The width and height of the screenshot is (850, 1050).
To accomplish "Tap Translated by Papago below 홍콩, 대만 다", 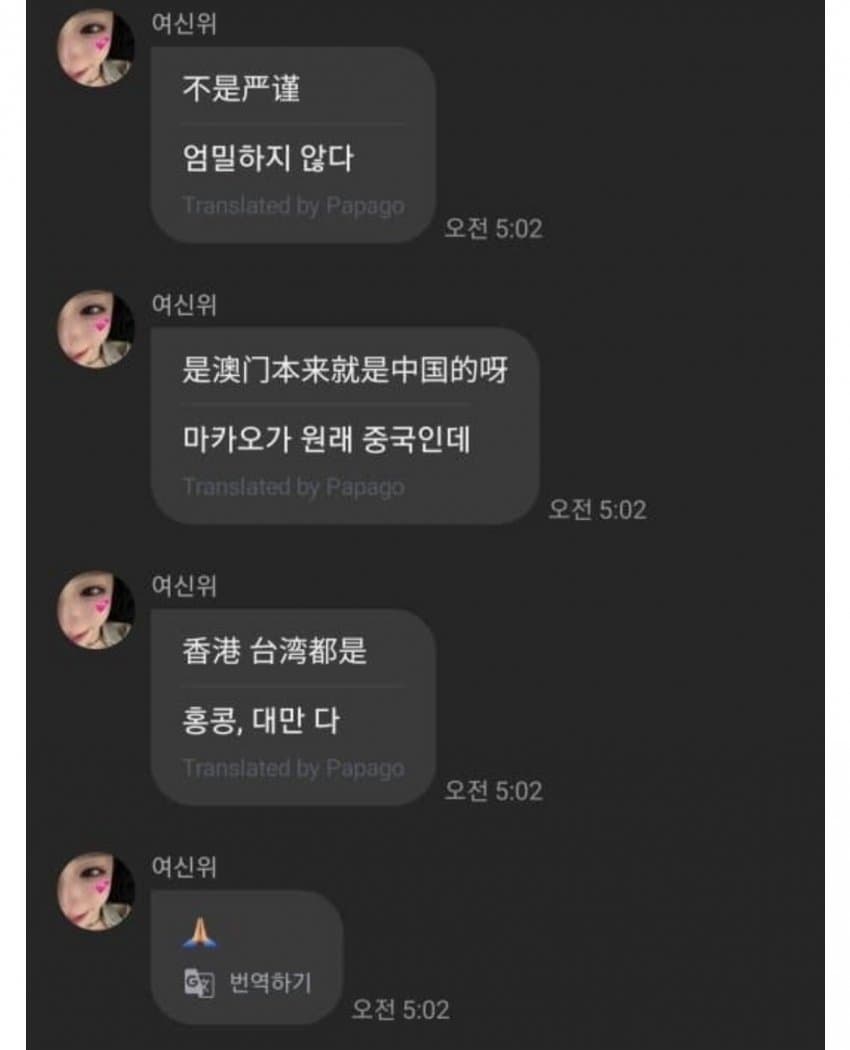I will [x=296, y=768].
